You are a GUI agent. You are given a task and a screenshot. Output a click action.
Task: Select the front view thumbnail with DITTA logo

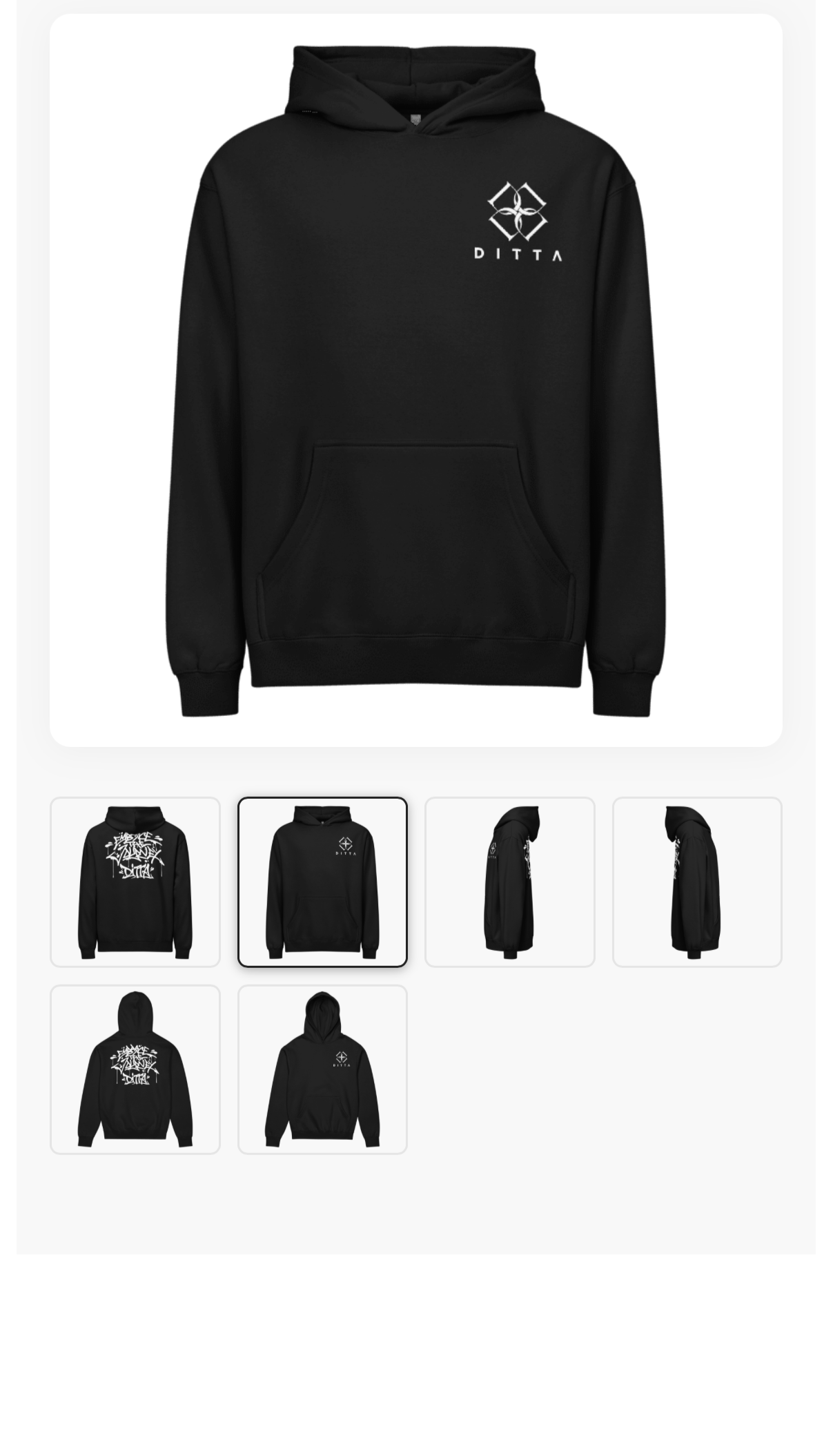(322, 882)
